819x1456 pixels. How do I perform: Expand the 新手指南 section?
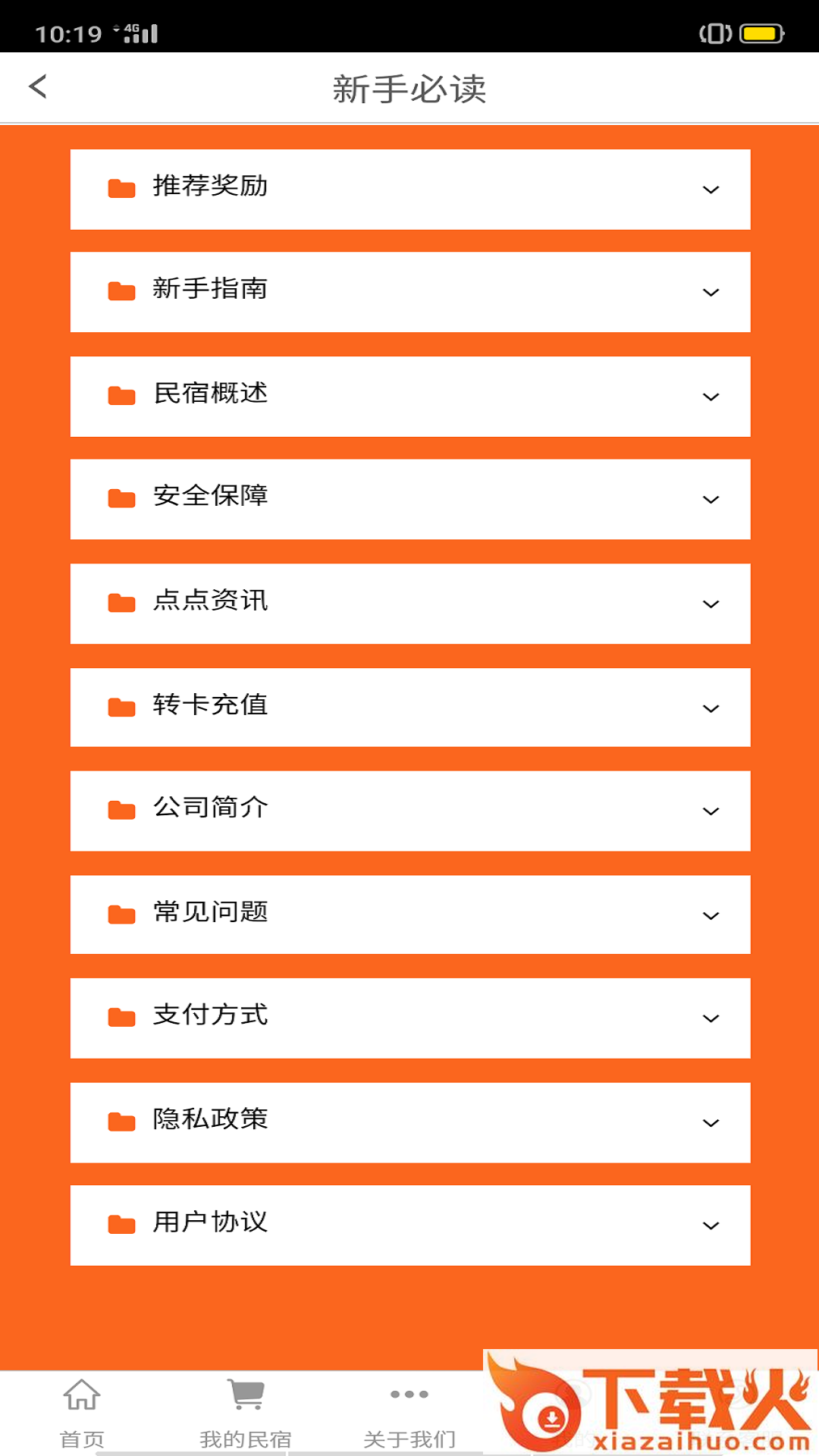point(409,292)
